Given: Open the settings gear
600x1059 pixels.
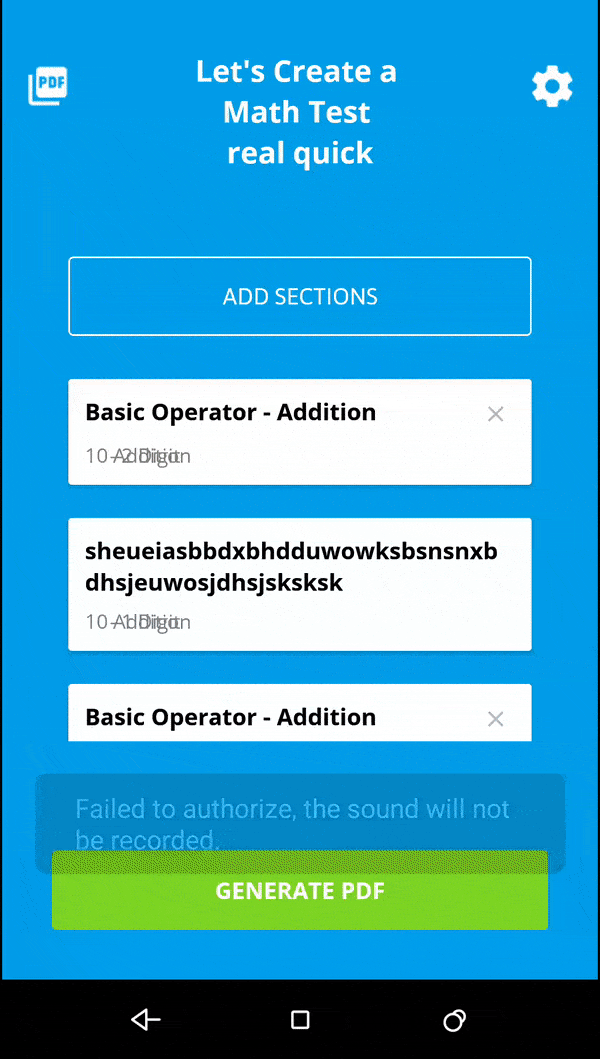Looking at the screenshot, I should click(552, 87).
